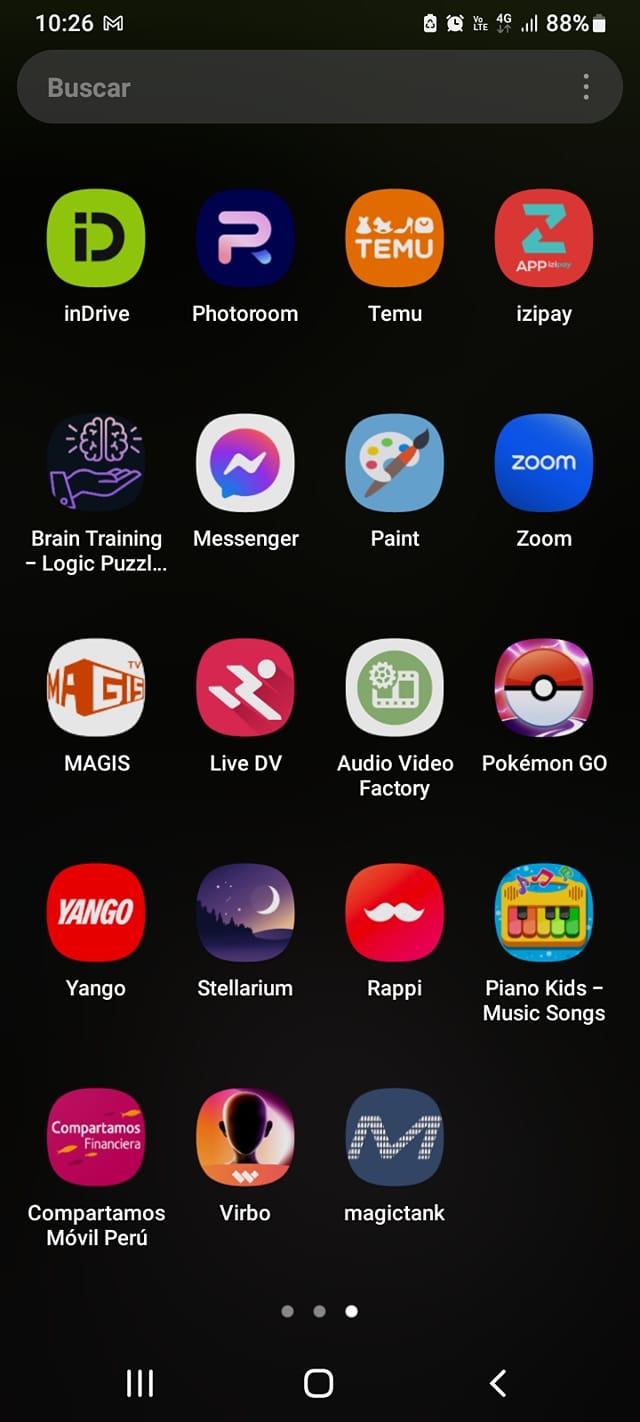Image resolution: width=640 pixels, height=1422 pixels.
Task: Open Messenger
Action: pos(245,463)
